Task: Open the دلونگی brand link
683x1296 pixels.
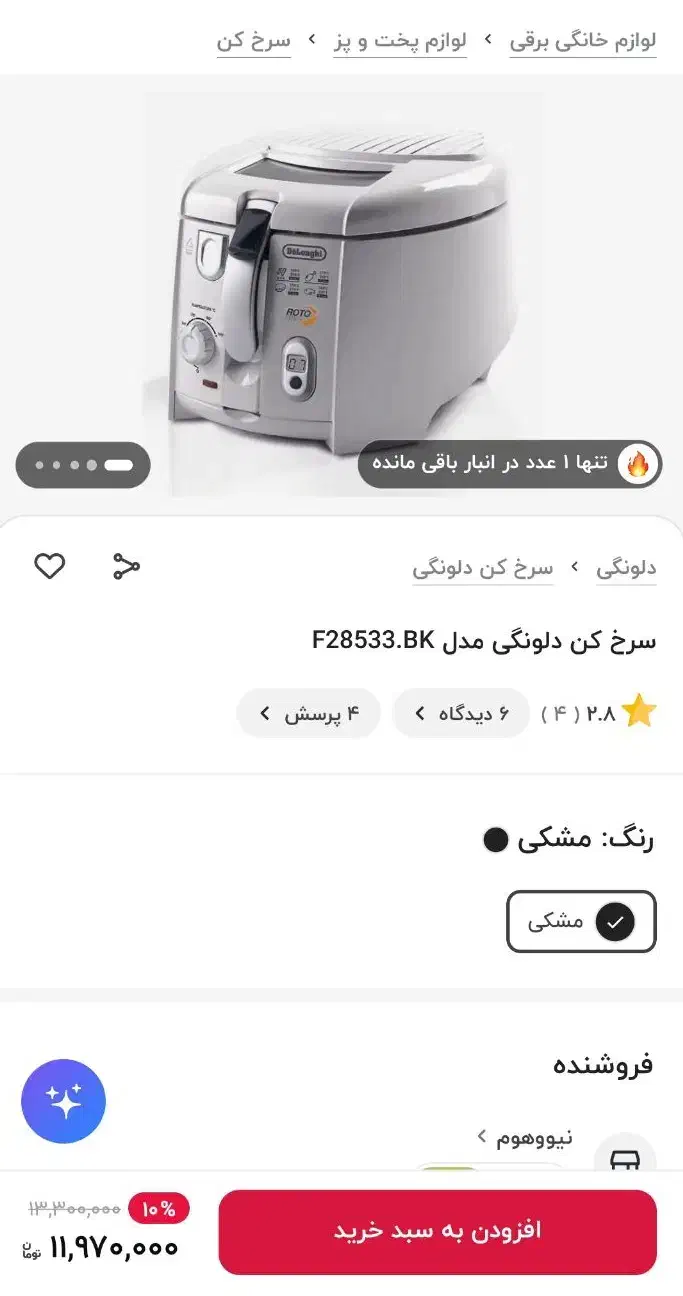Action: 626,568
